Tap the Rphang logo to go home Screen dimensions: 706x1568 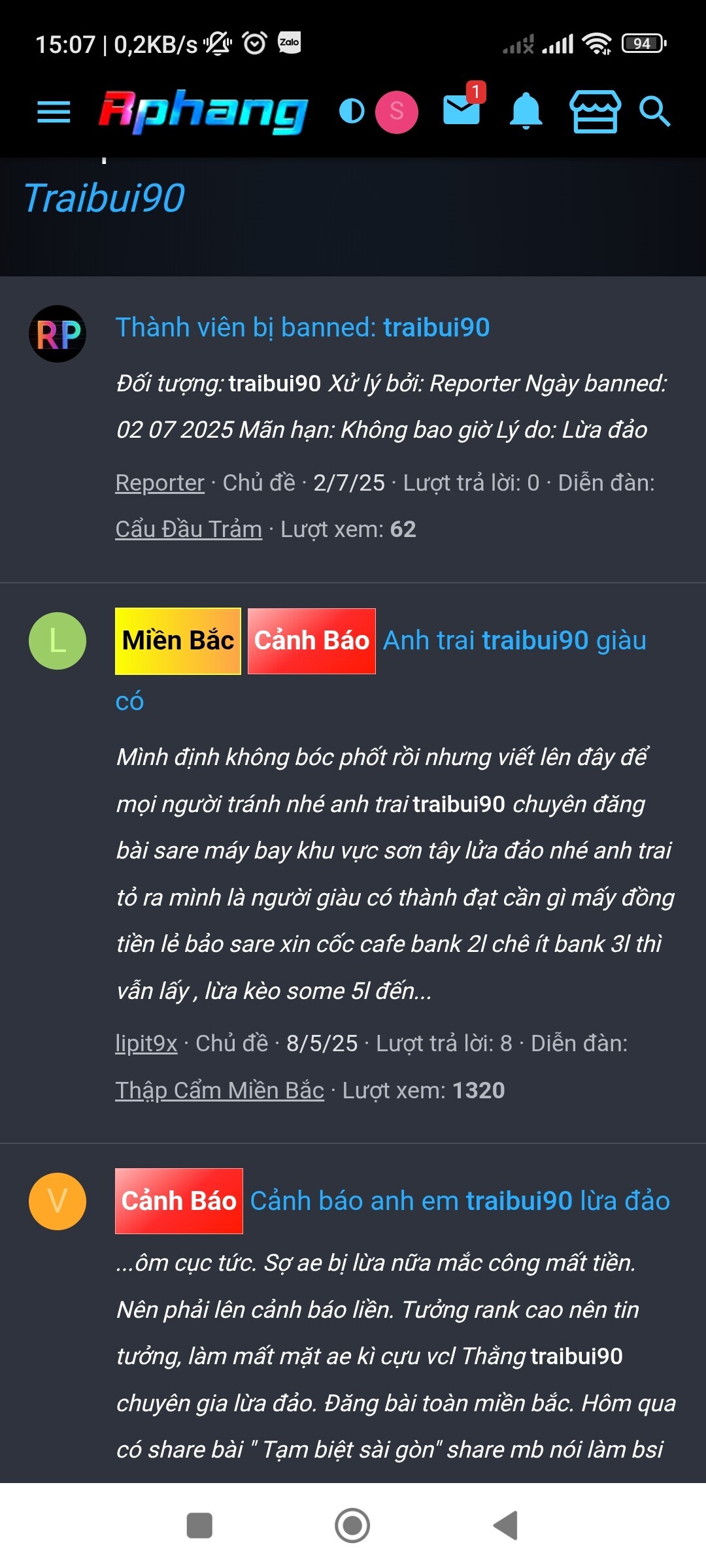click(203, 112)
